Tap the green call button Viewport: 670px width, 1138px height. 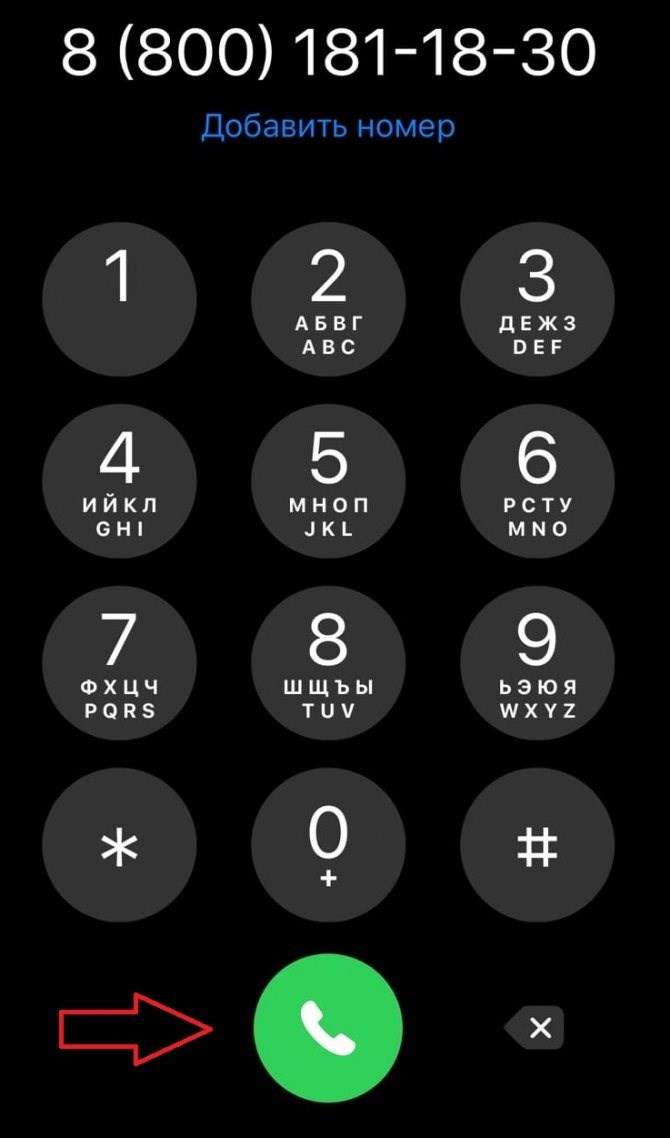point(328,1027)
